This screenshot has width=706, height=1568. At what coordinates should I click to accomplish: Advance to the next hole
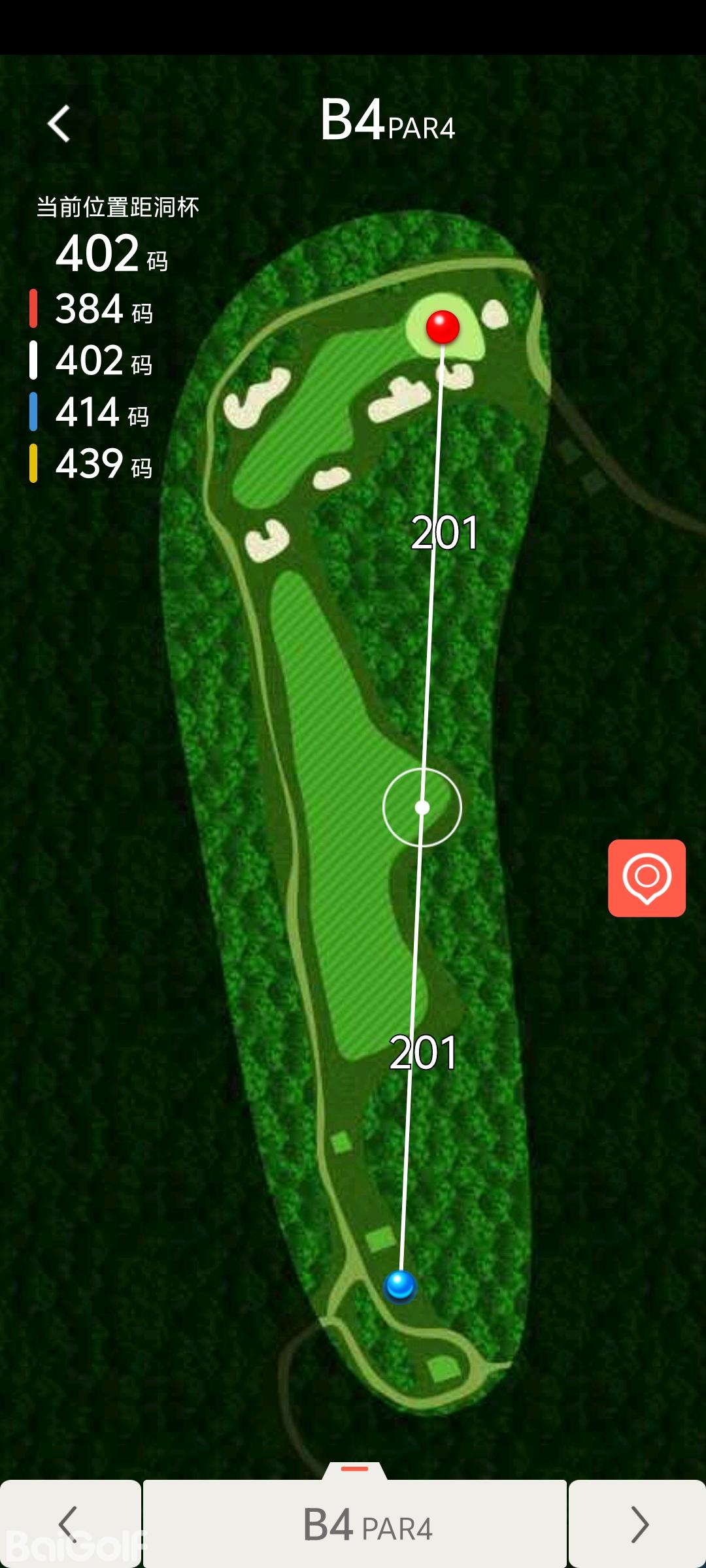click(637, 1524)
